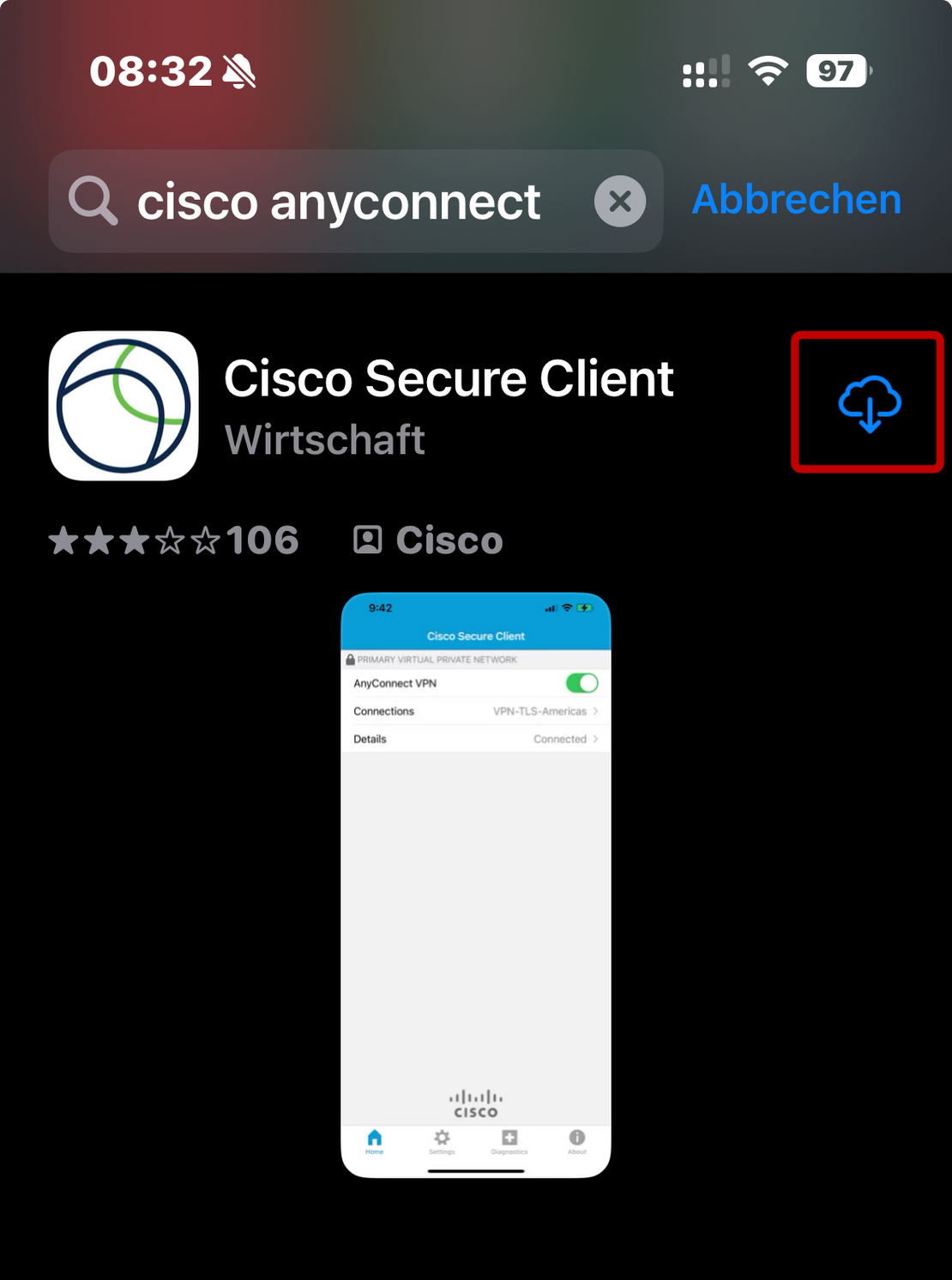Download Cisco Secure Client from the cloud
Viewport: 952px width, 1280px height.
[869, 403]
